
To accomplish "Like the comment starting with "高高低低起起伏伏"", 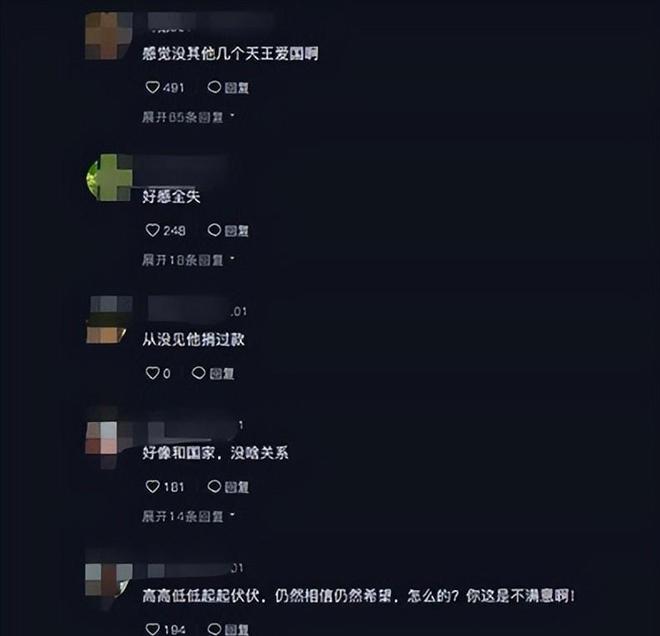I will pos(153,629).
